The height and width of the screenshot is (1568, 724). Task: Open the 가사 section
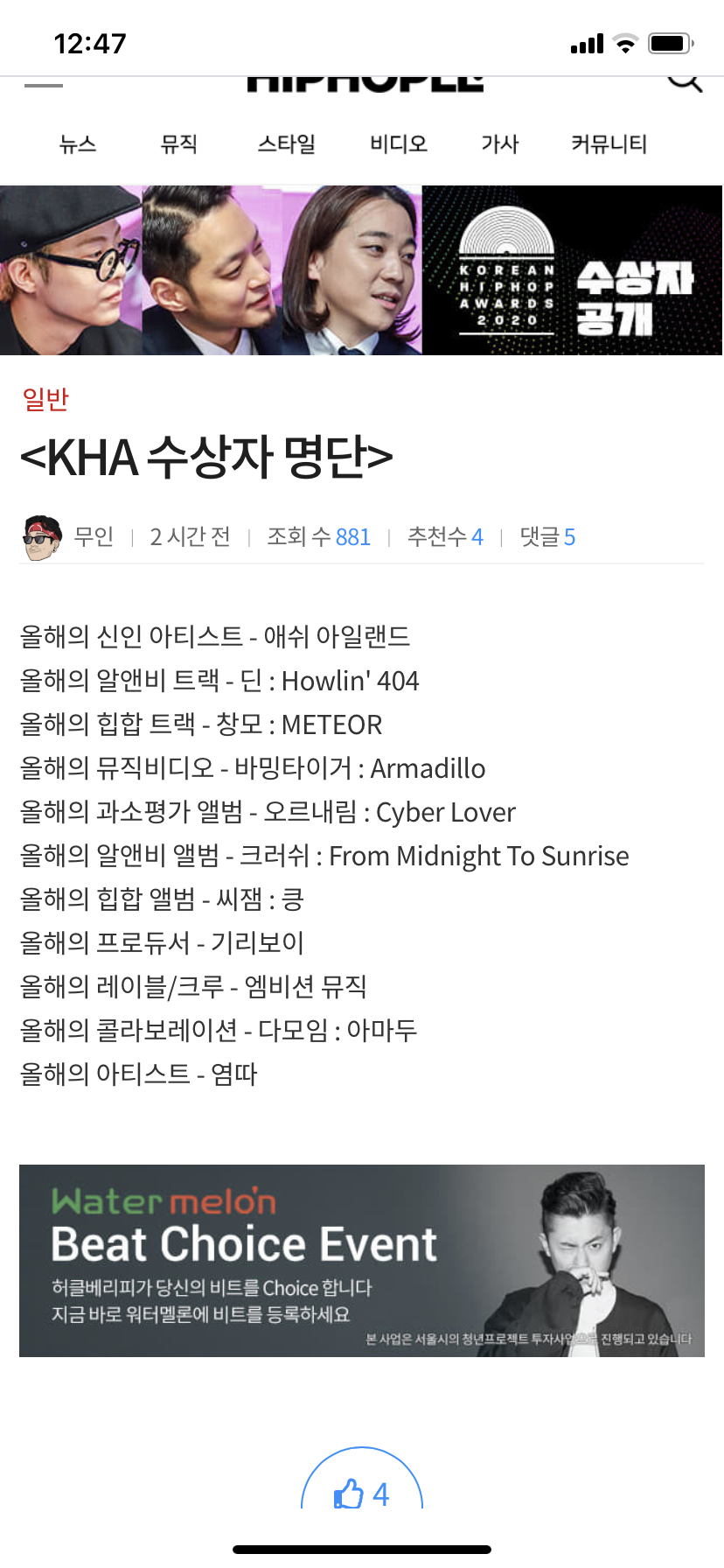tap(500, 144)
